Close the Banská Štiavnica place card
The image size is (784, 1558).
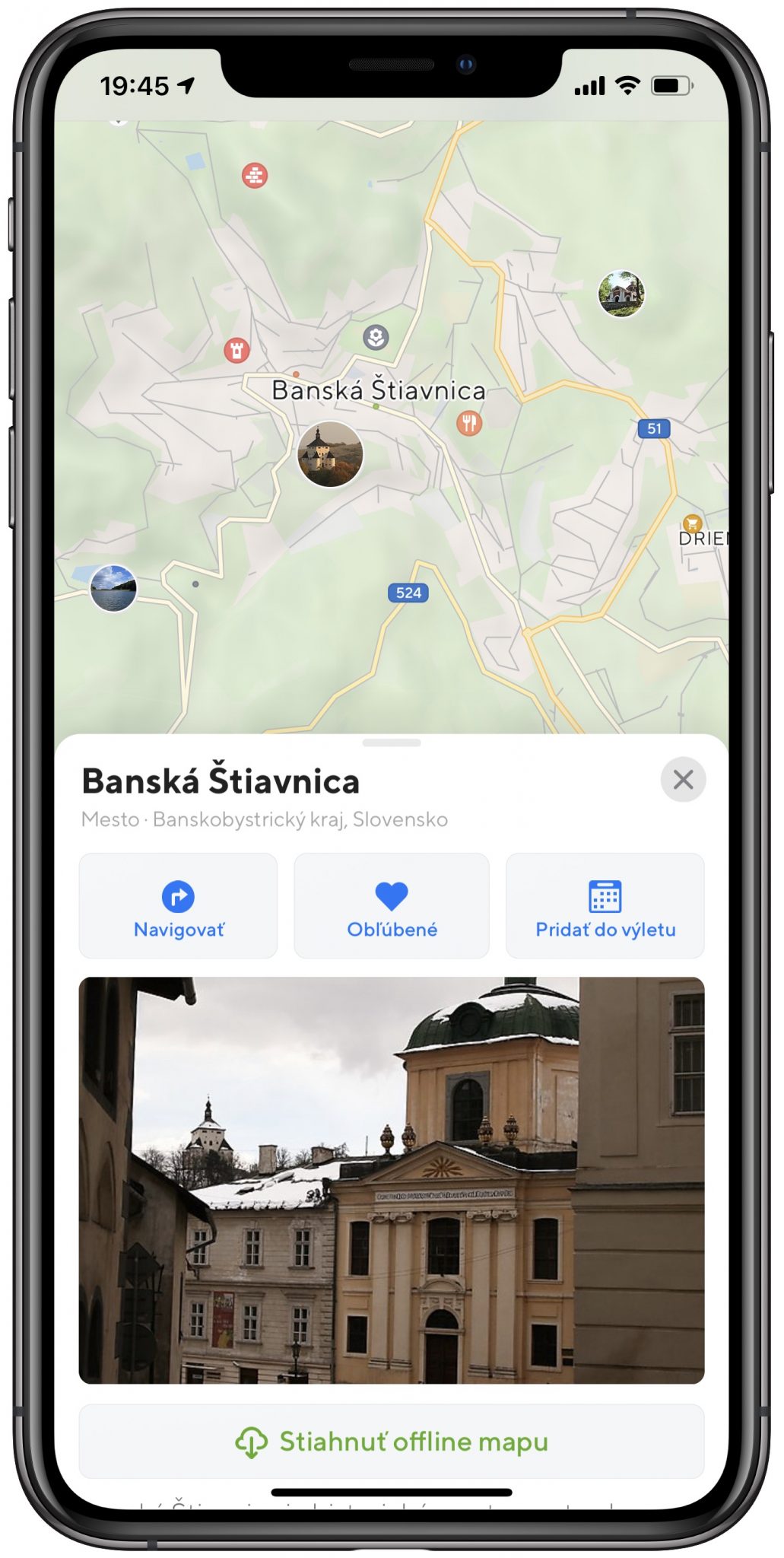point(683,780)
